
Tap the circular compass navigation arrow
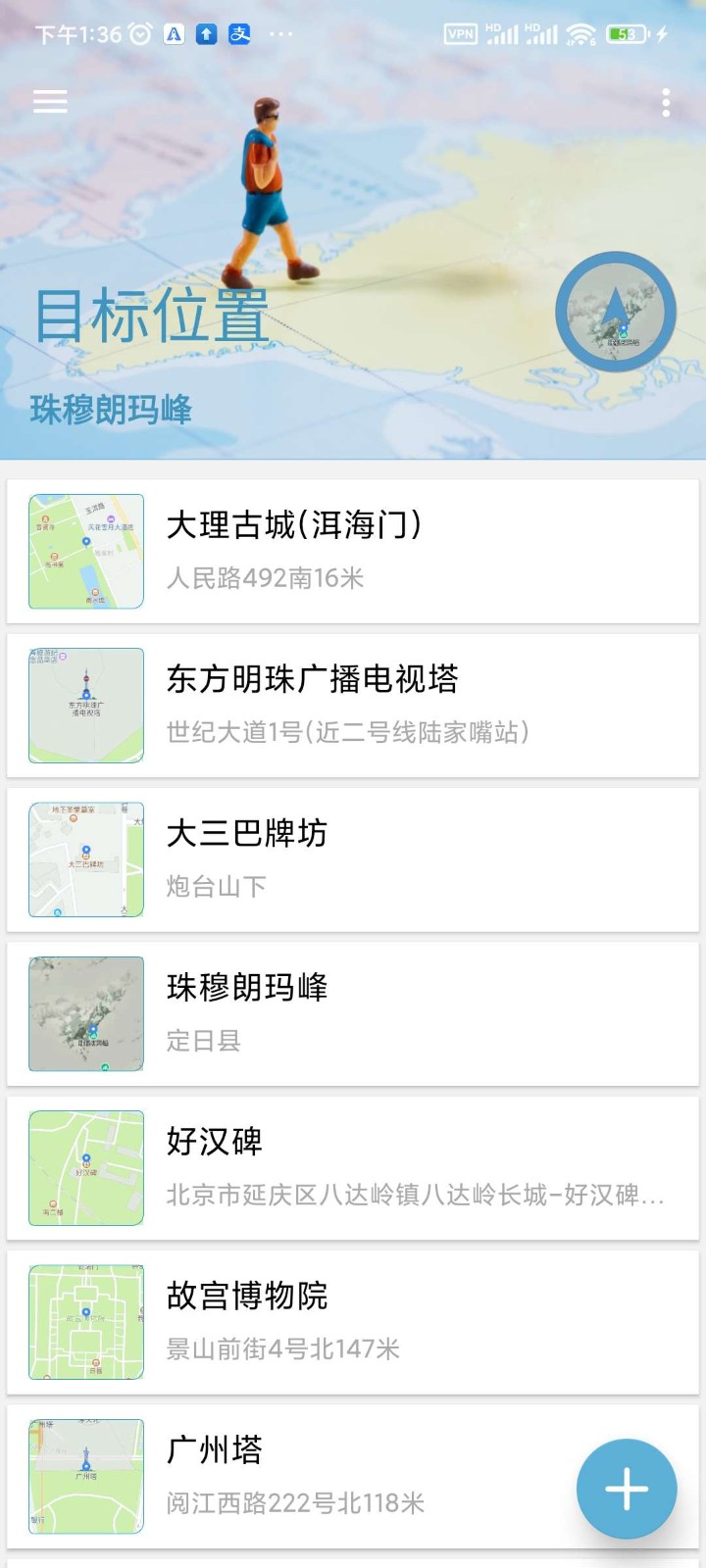[x=613, y=311]
